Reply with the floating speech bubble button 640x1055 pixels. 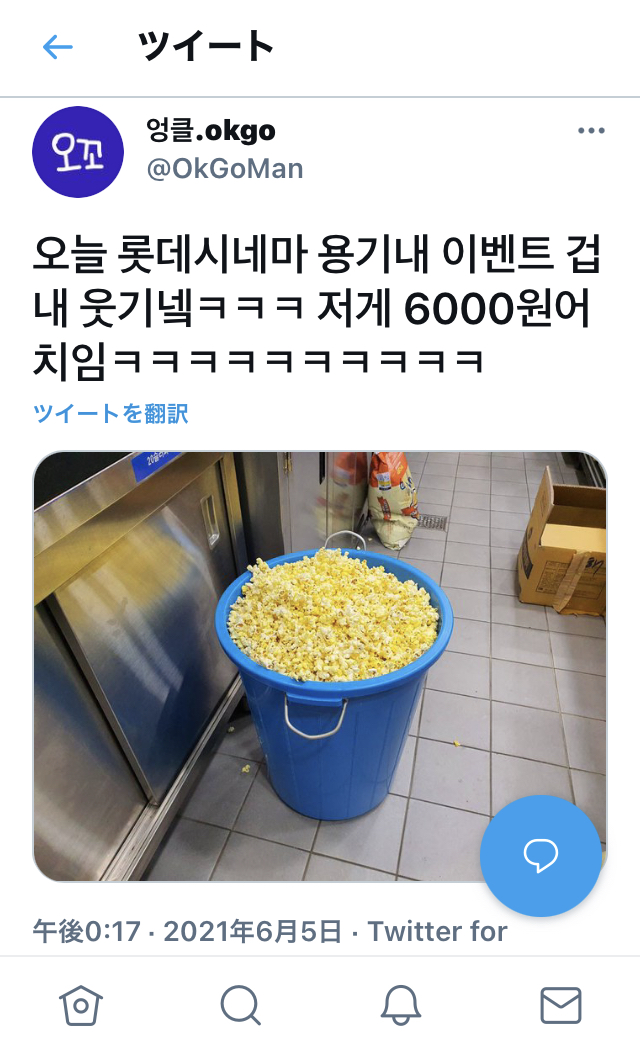click(x=540, y=856)
